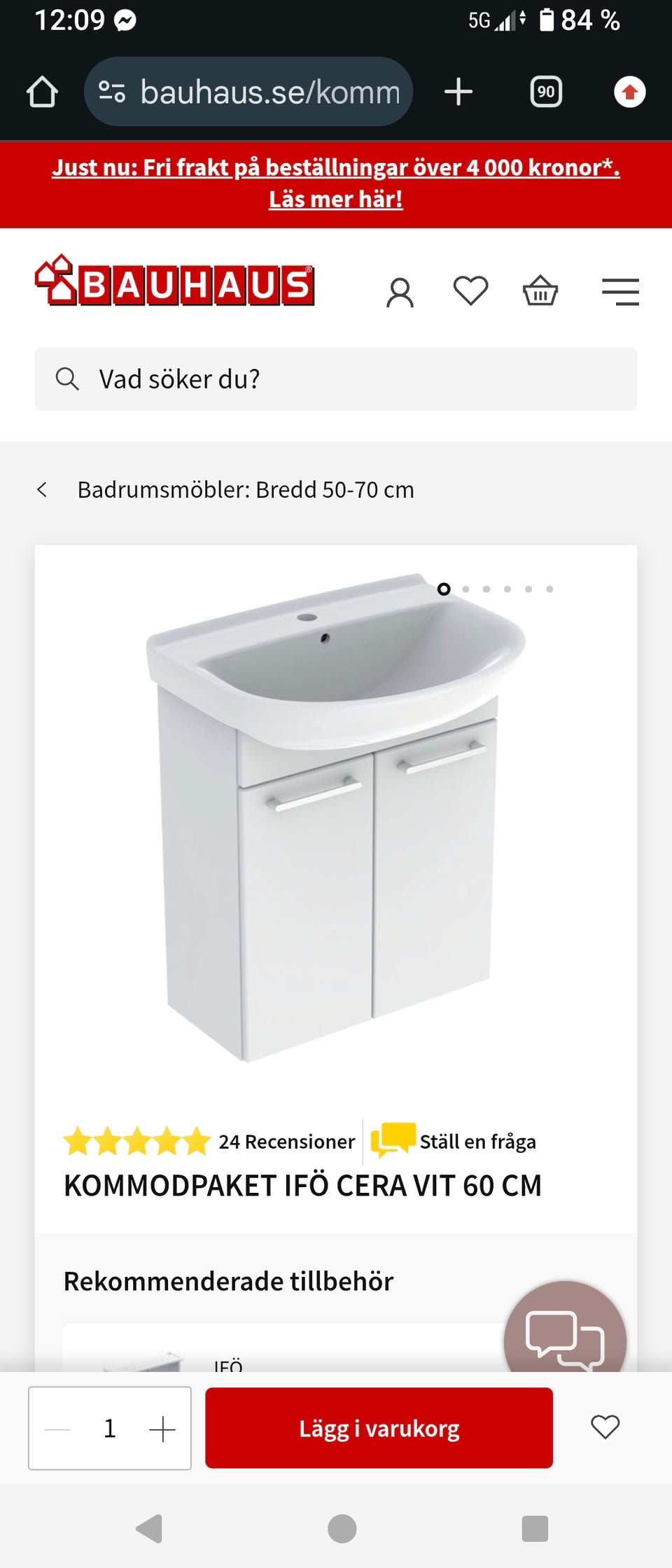The height and width of the screenshot is (1568, 672).
Task: Open the browser tab switcher
Action: (x=545, y=91)
